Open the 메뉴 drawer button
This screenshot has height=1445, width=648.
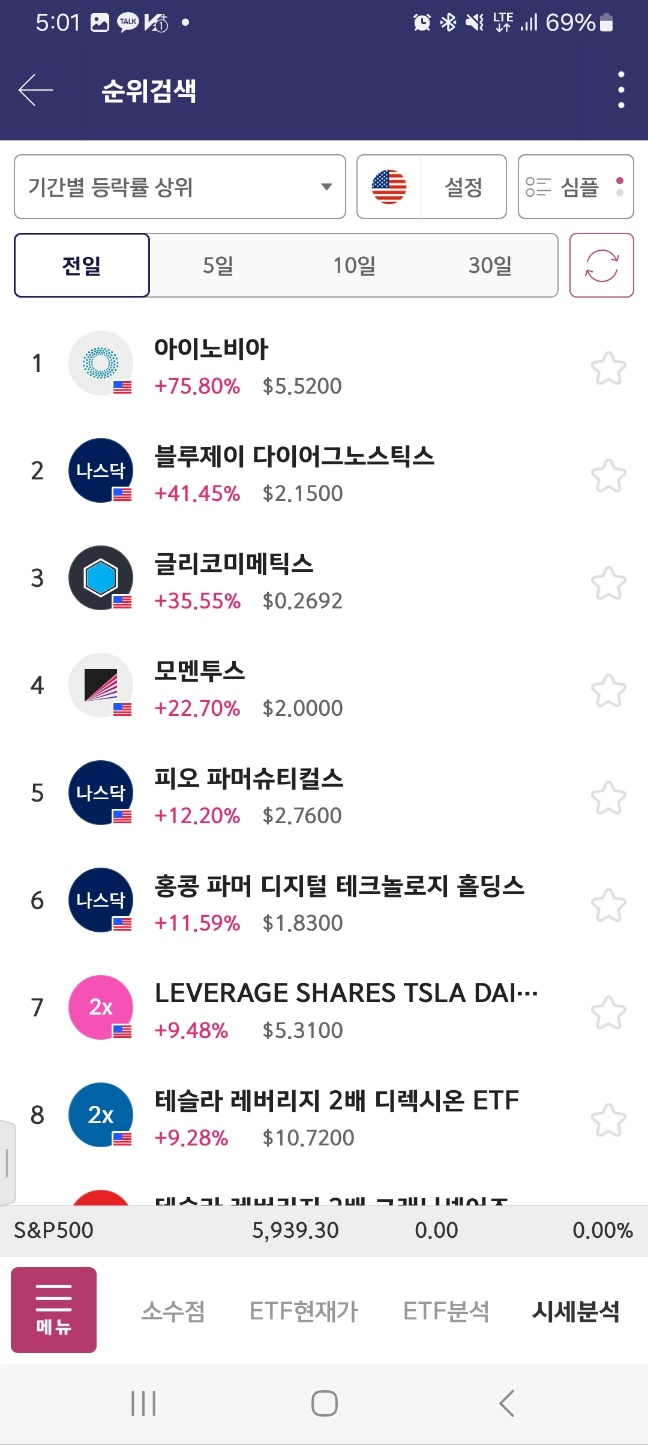pos(54,1310)
